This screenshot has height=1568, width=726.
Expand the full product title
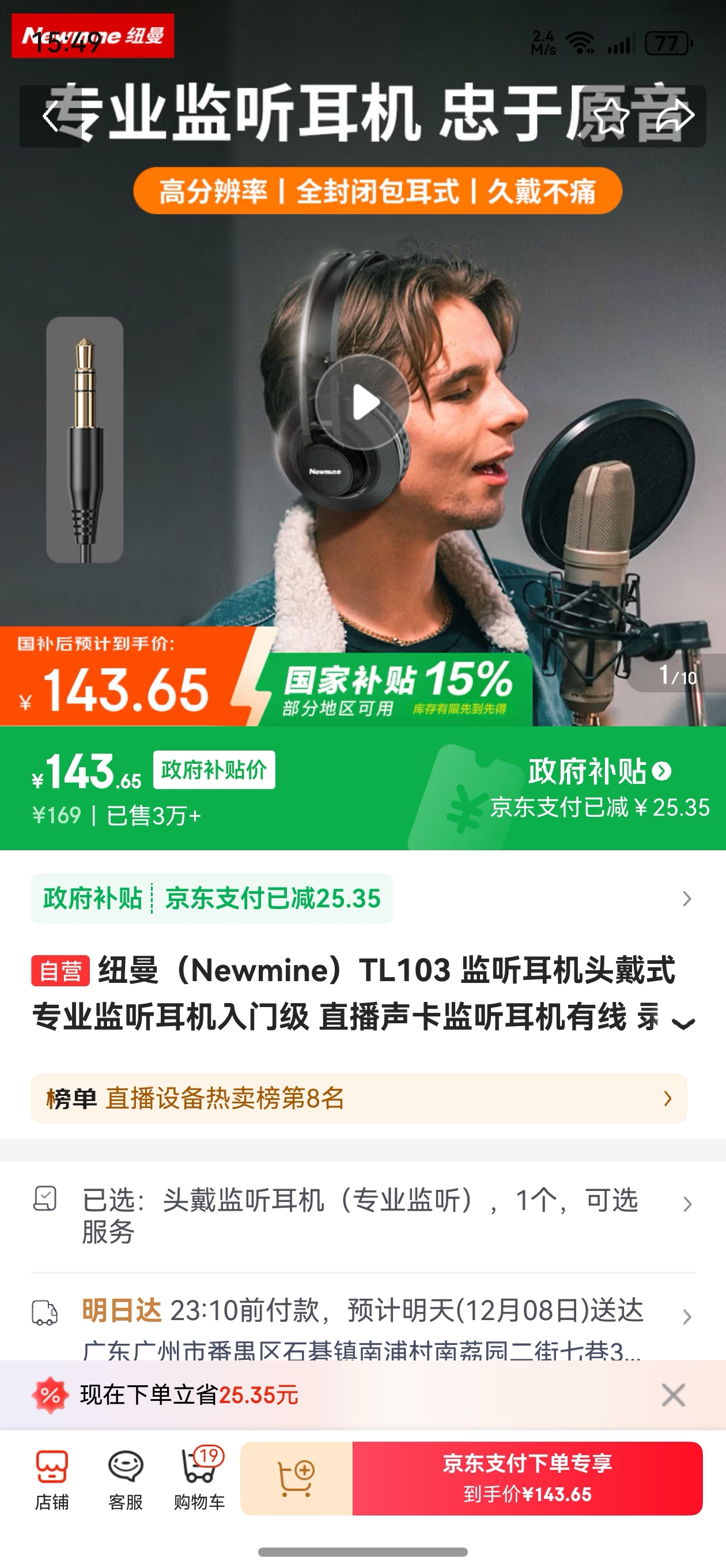pos(684,1024)
